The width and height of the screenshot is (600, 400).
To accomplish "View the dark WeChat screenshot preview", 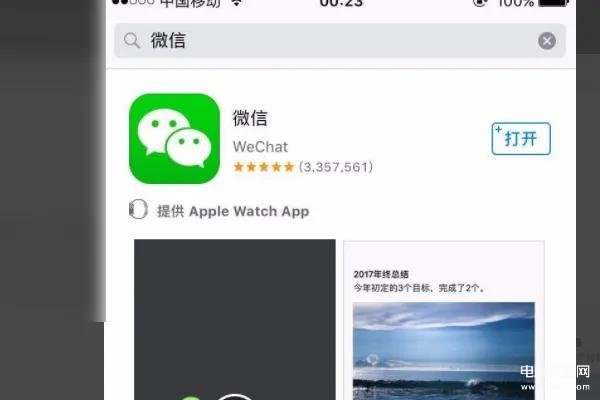I will [235, 320].
